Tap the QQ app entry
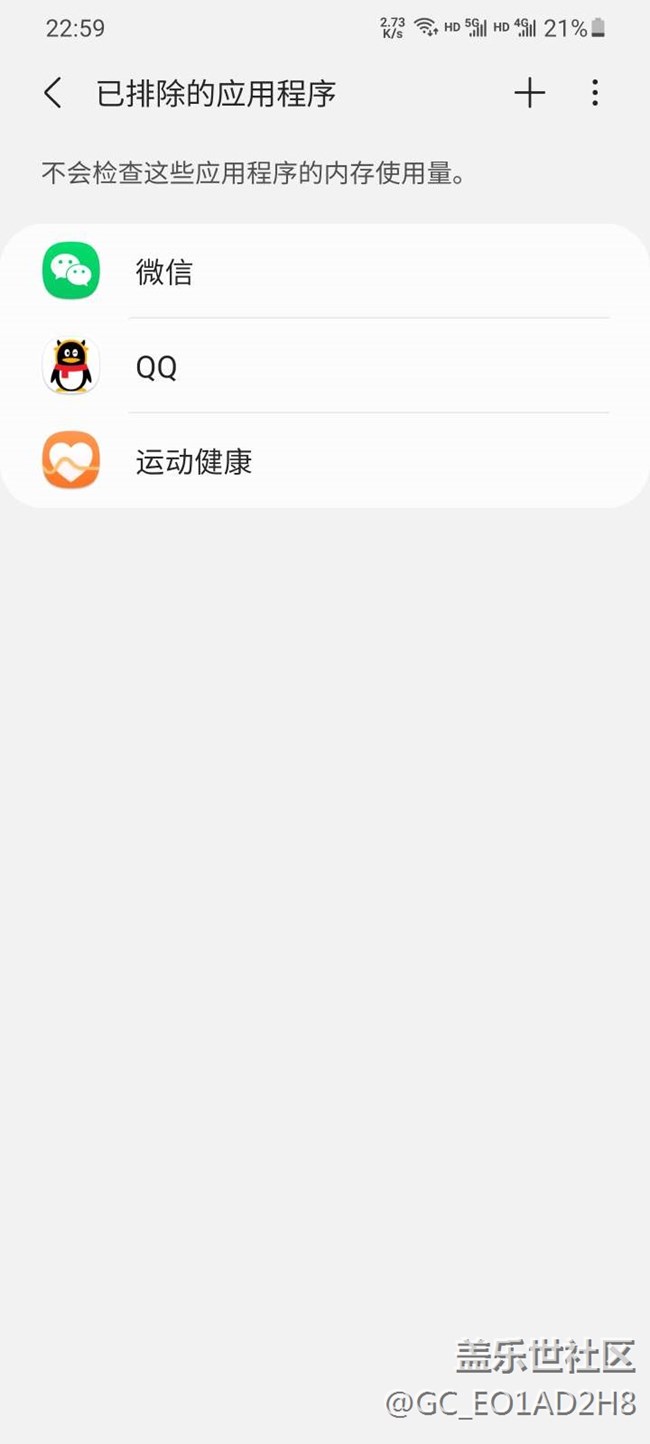The width and height of the screenshot is (650, 1444). pyautogui.click(x=325, y=367)
